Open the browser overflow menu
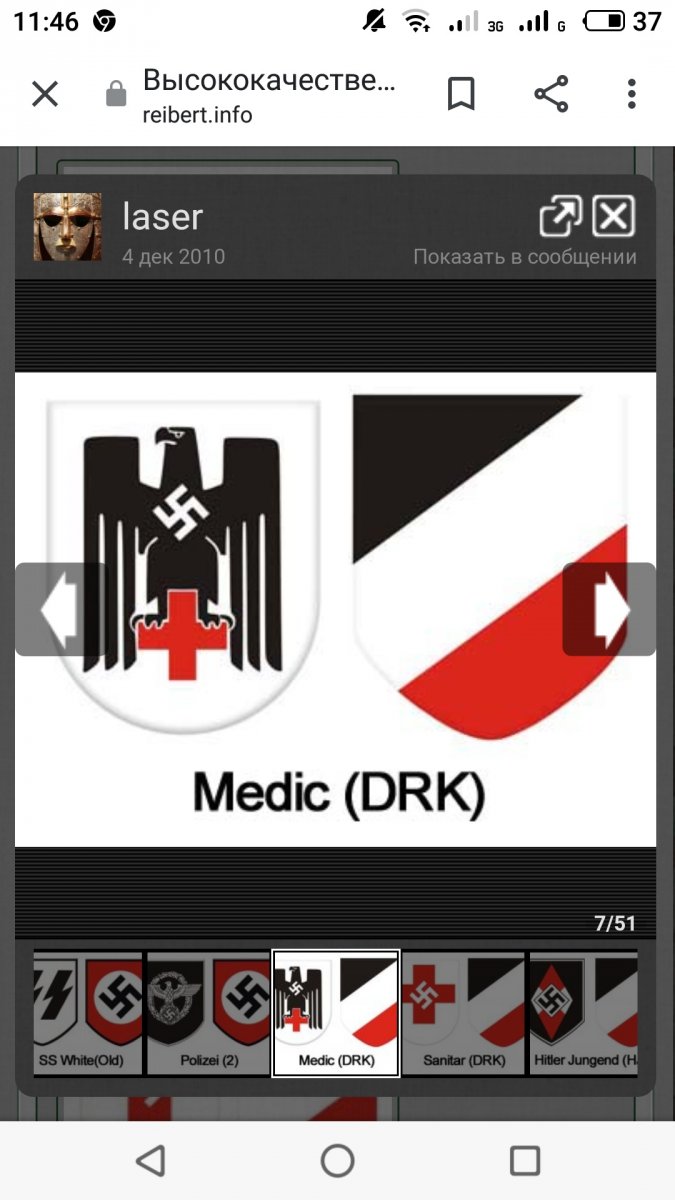 [632, 95]
